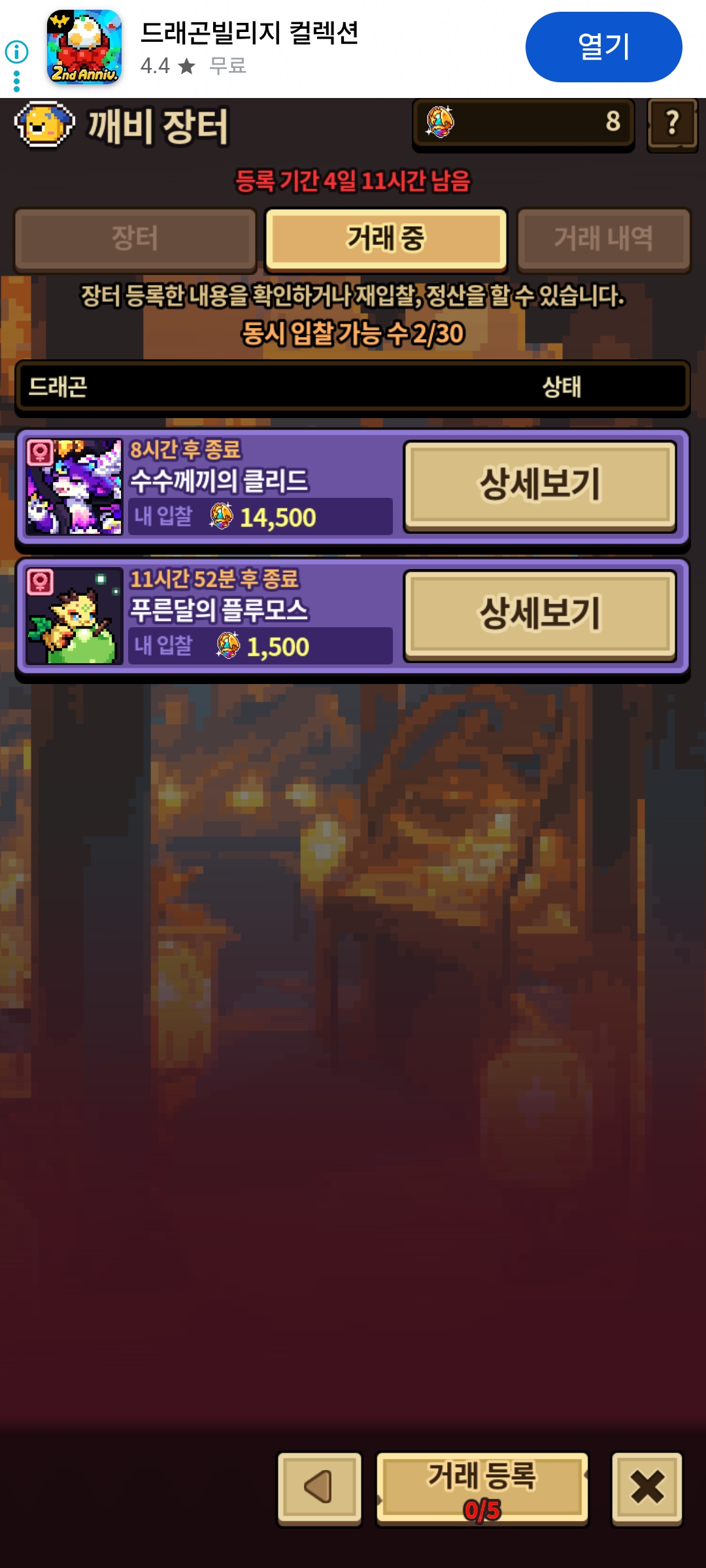View details for 푸른달의 플루모스

pos(540,614)
